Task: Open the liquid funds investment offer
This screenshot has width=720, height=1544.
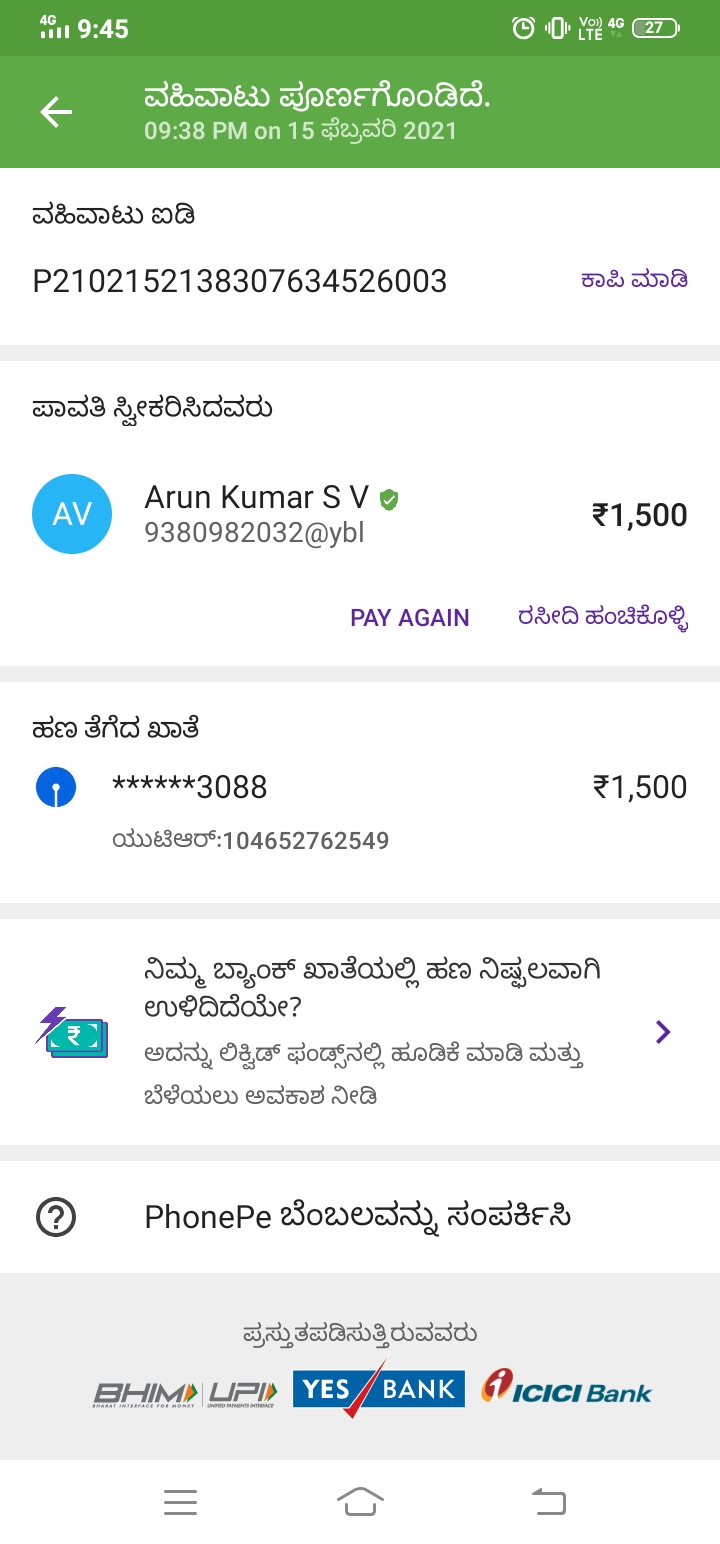Action: pyautogui.click(x=360, y=1032)
